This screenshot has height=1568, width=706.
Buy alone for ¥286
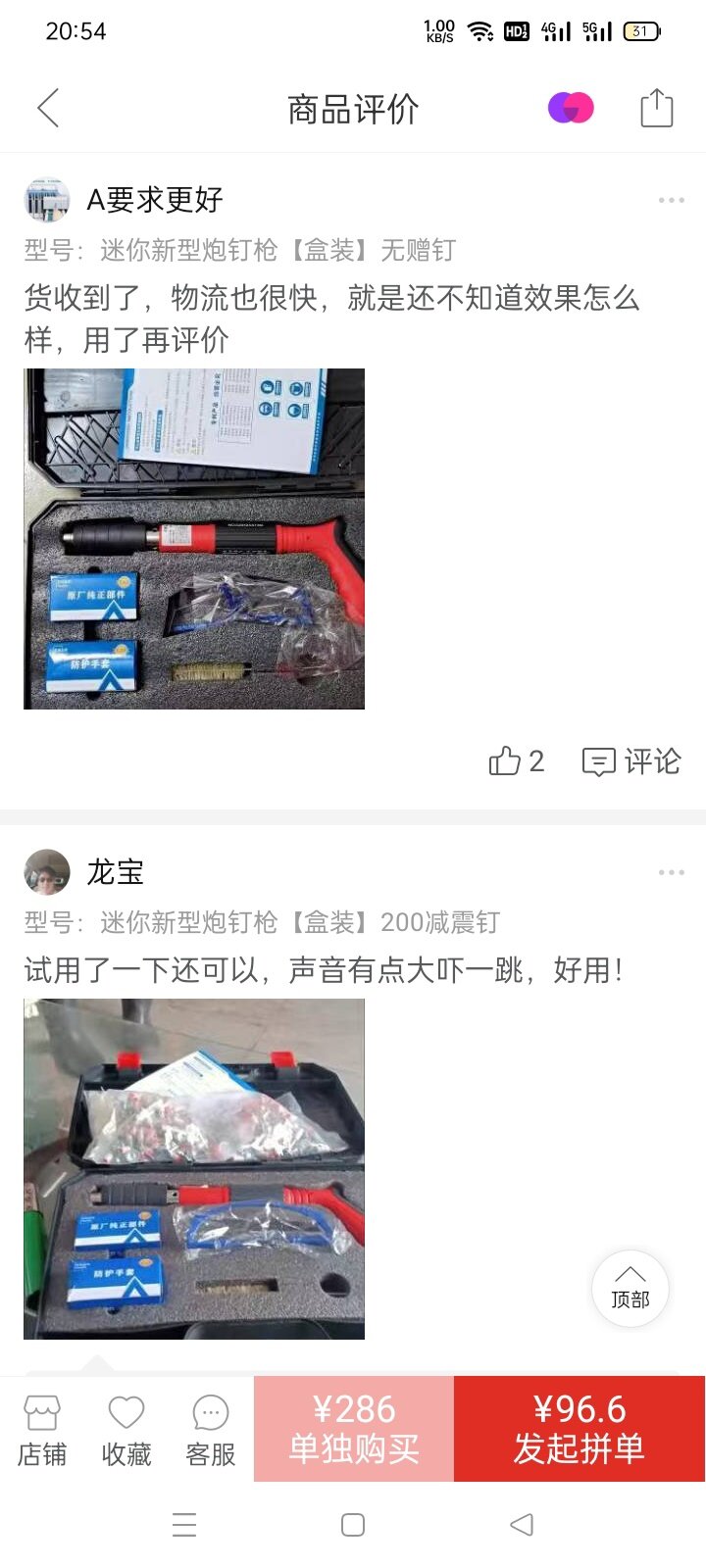click(354, 1429)
